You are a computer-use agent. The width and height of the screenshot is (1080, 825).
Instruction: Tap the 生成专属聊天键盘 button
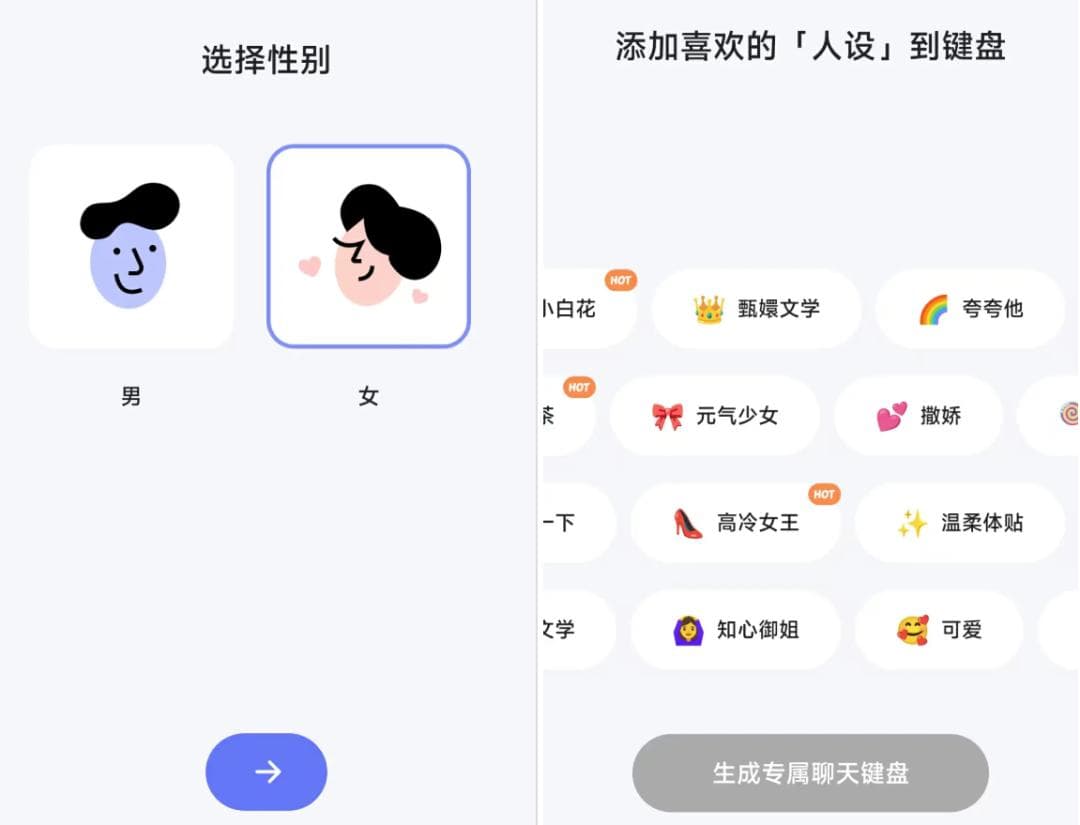tap(810, 773)
